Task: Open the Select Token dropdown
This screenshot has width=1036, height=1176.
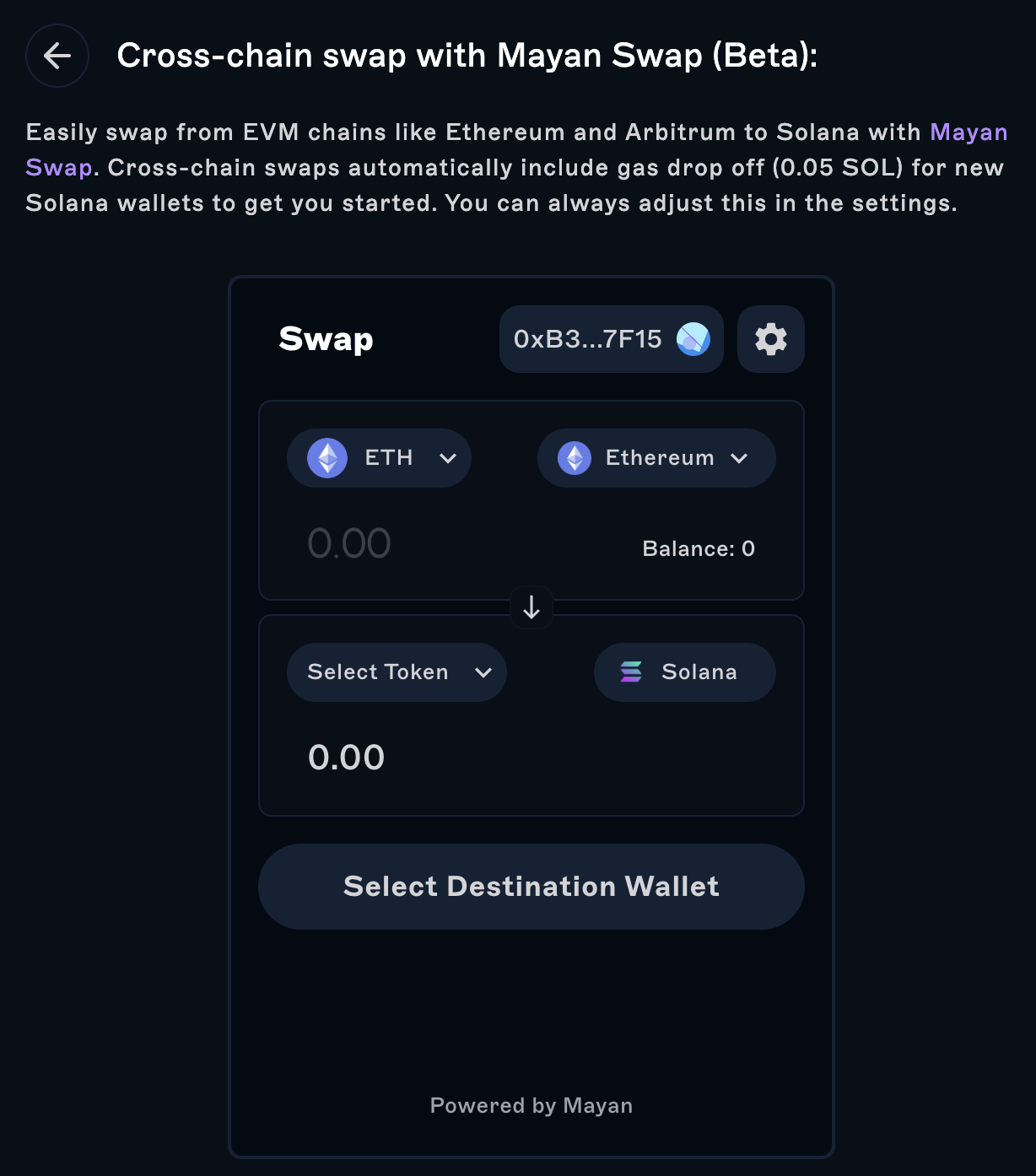Action: point(397,672)
